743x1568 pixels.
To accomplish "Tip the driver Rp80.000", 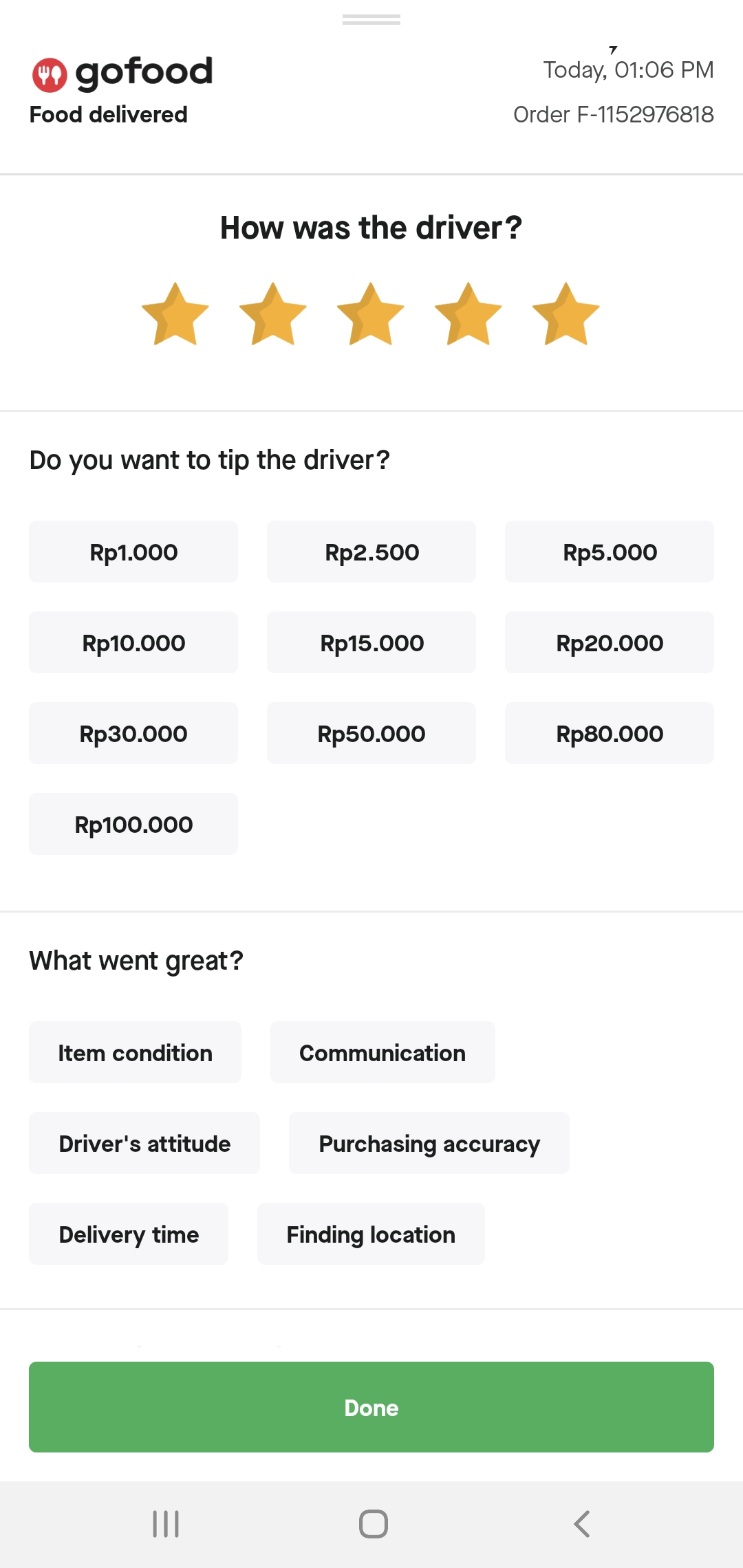I will click(610, 734).
